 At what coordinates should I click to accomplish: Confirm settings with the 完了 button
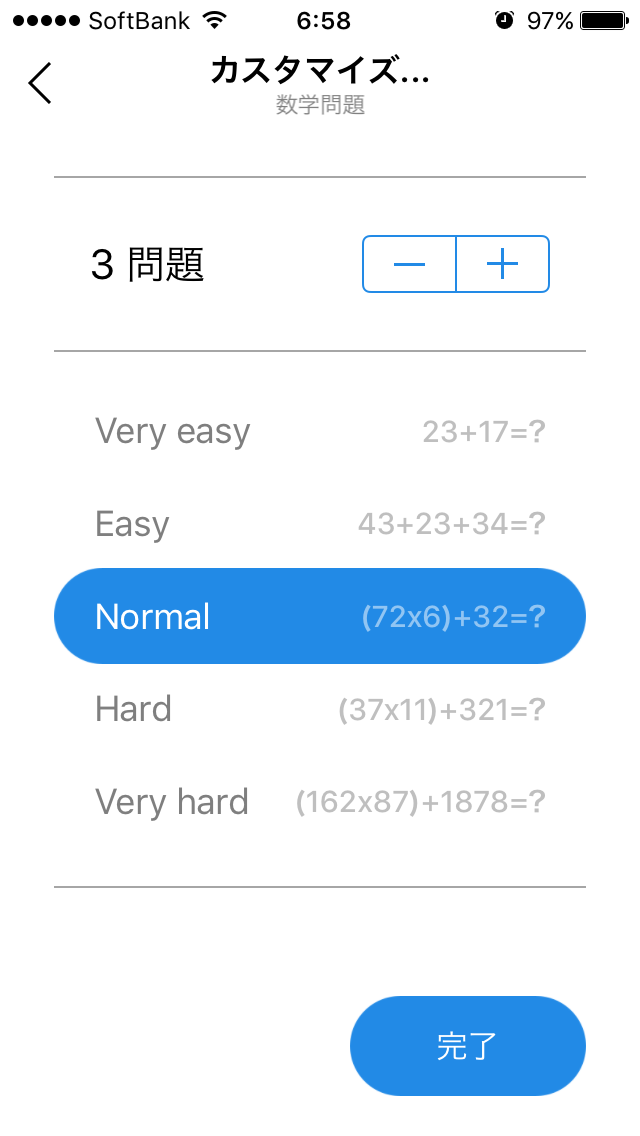pos(467,1046)
